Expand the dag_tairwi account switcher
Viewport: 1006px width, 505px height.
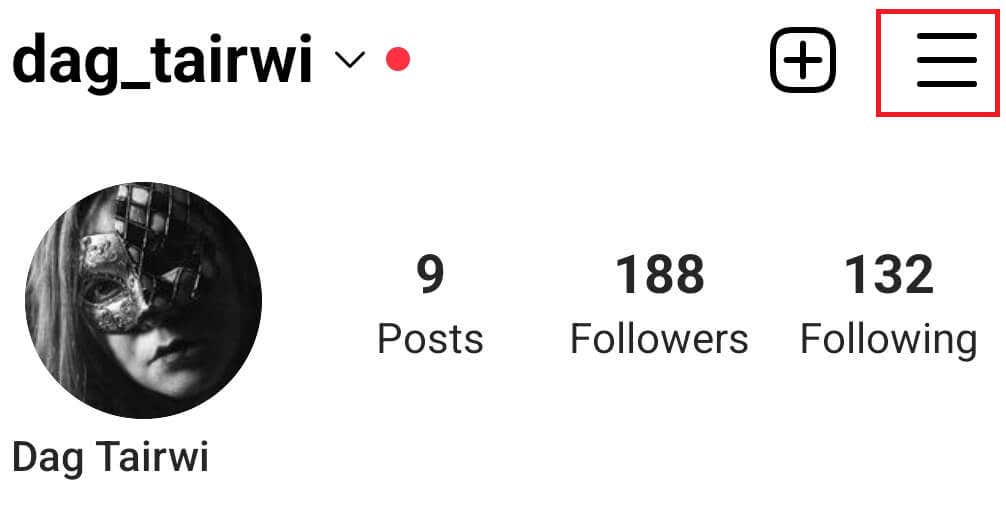point(349,61)
